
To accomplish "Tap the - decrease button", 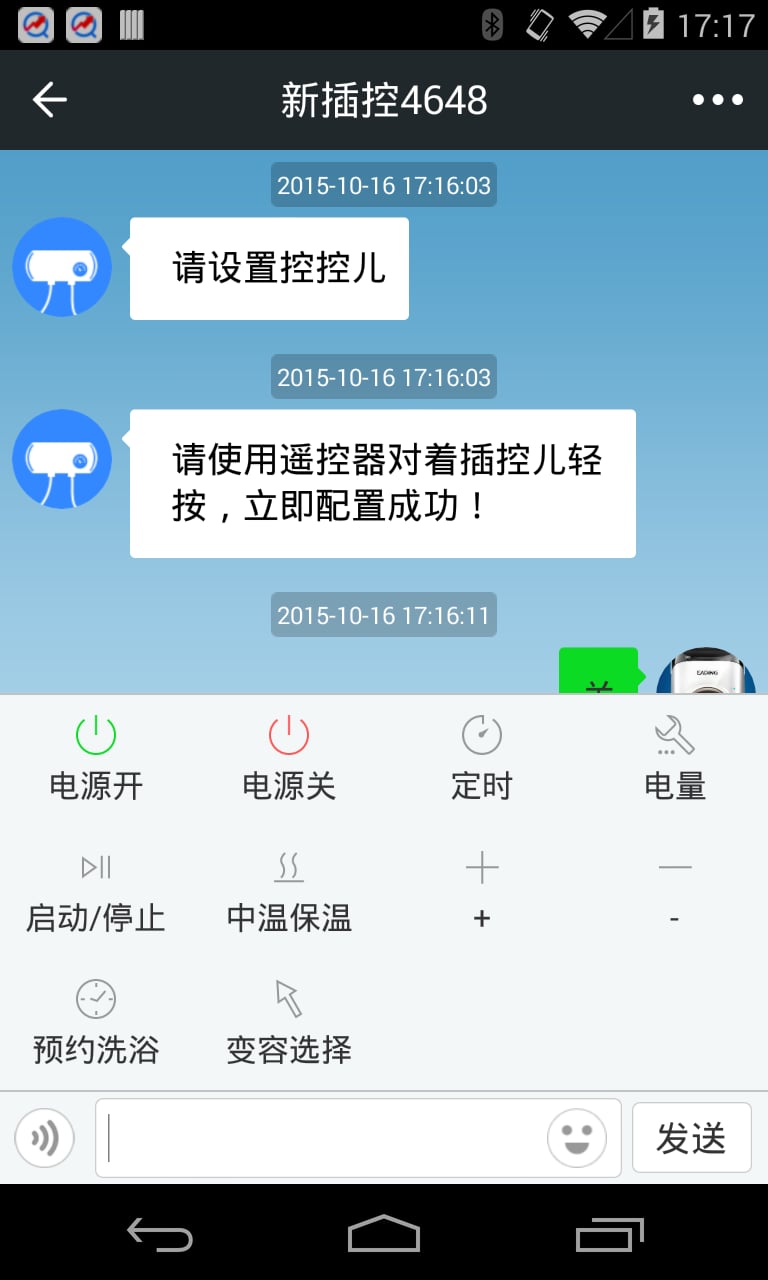I will (674, 889).
